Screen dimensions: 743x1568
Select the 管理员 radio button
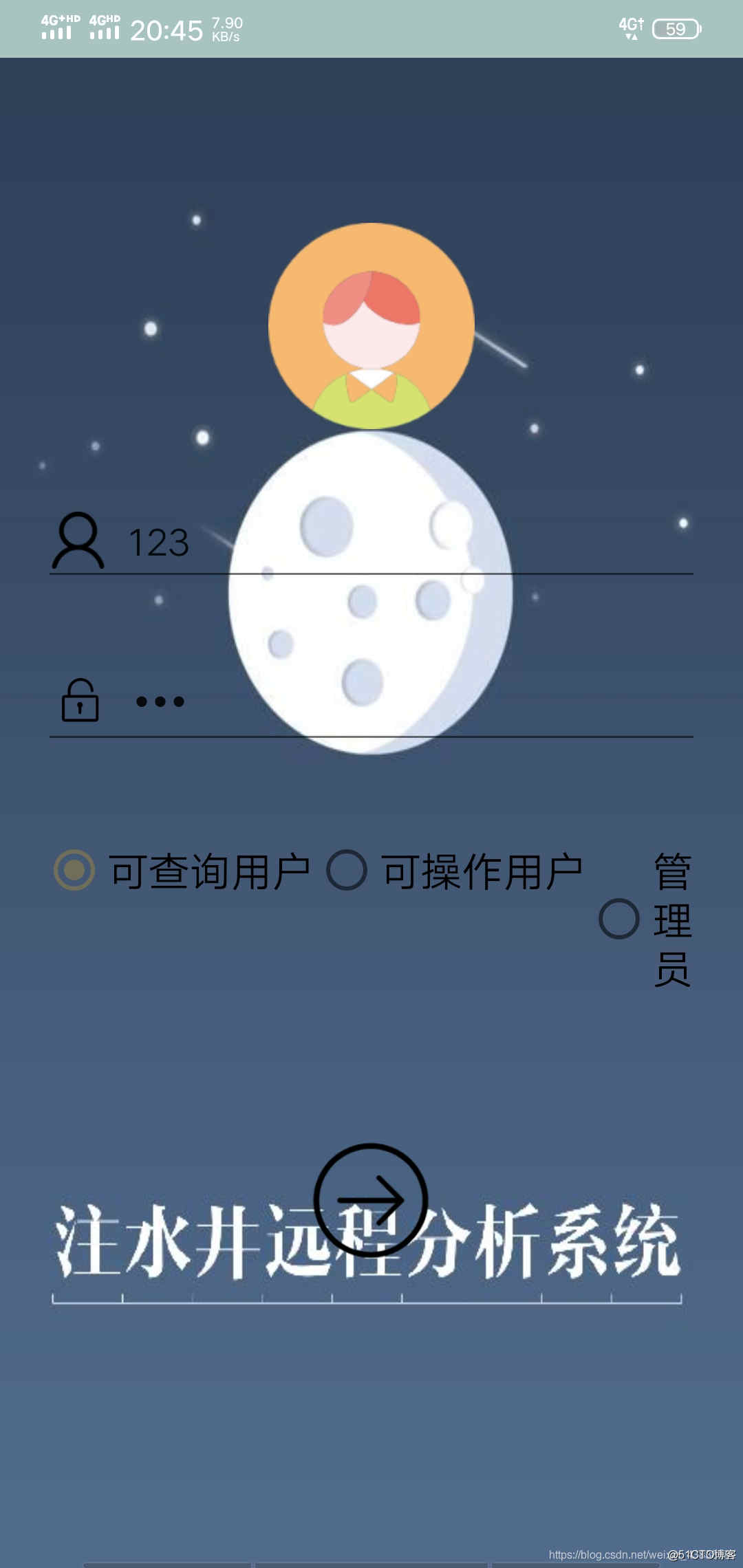click(619, 918)
